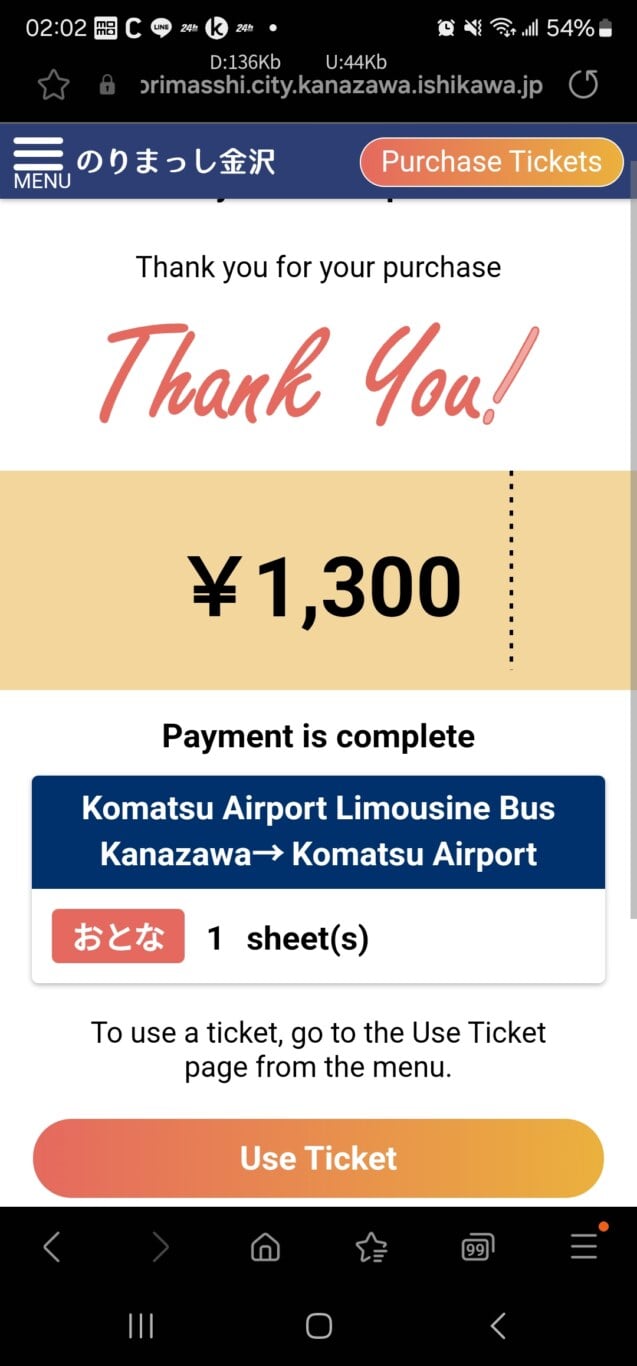Tap the system home button
Viewport: 637px width, 1366px height.
click(318, 1326)
